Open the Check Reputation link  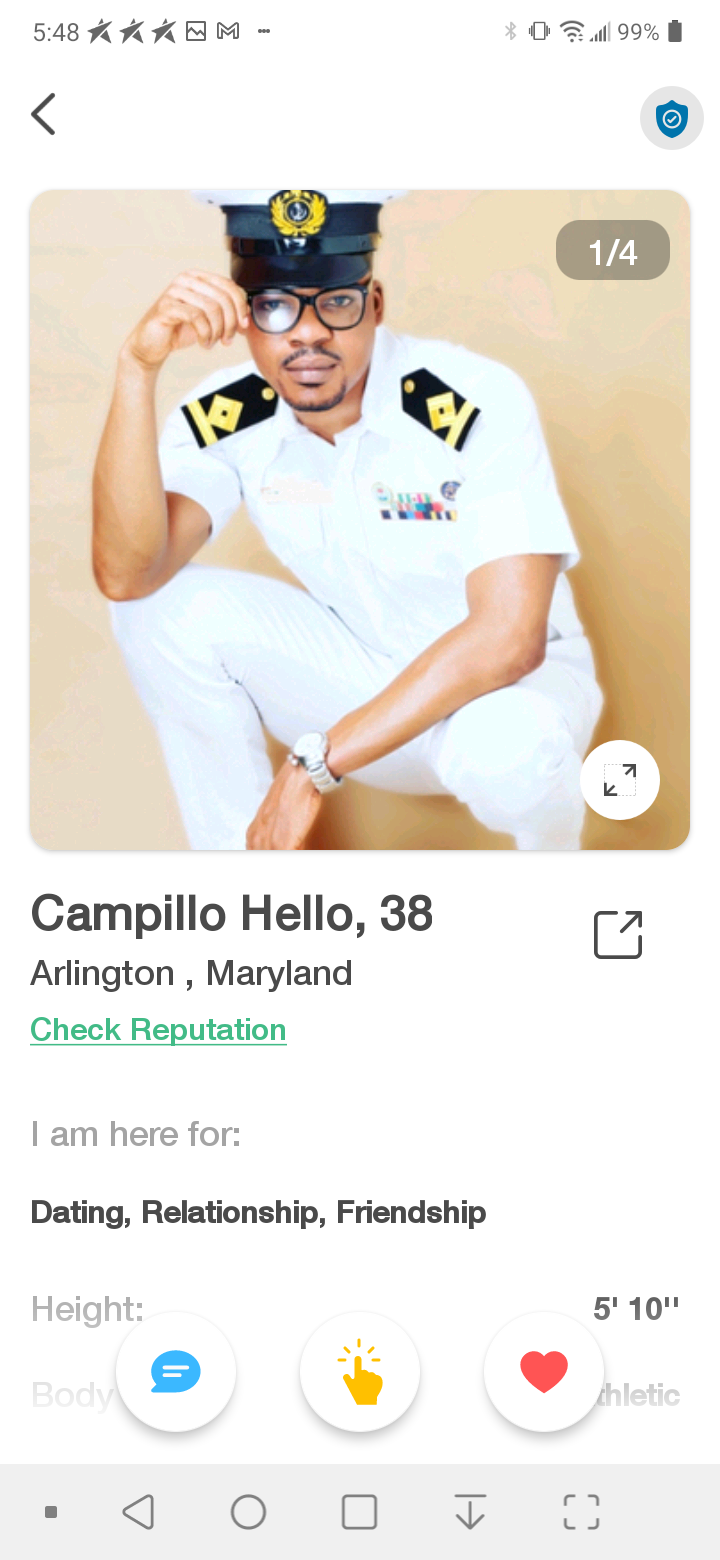pos(158,1030)
